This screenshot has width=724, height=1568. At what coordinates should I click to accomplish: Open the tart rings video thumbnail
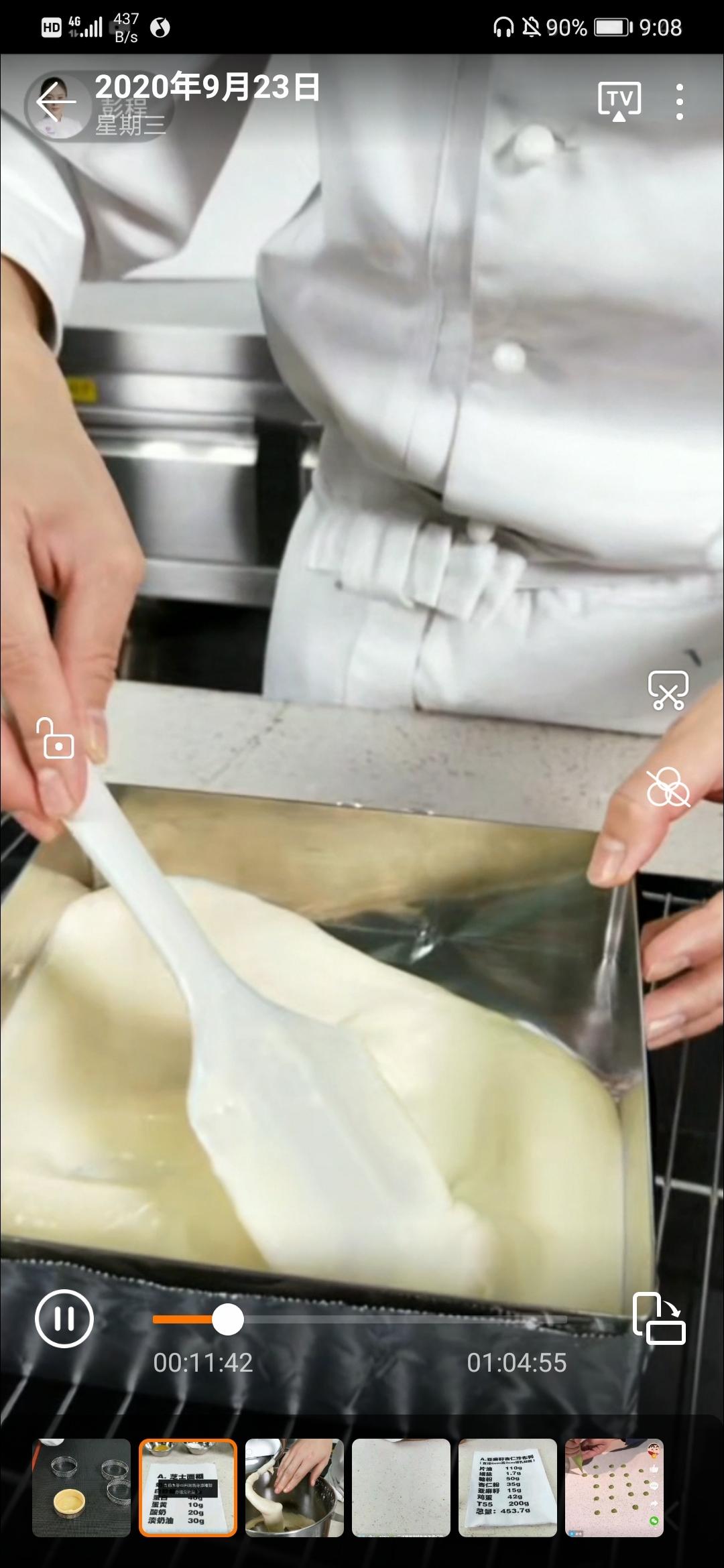[81, 1488]
